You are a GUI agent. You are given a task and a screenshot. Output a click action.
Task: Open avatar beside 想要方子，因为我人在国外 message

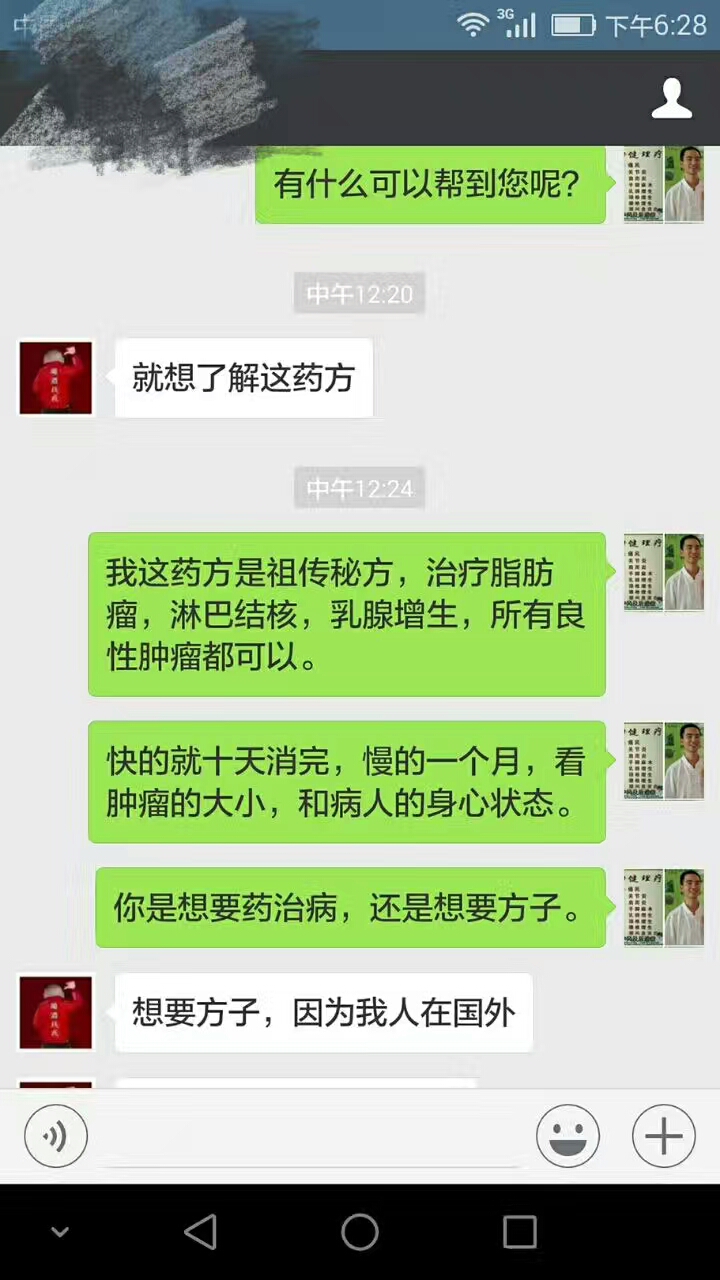56,1012
